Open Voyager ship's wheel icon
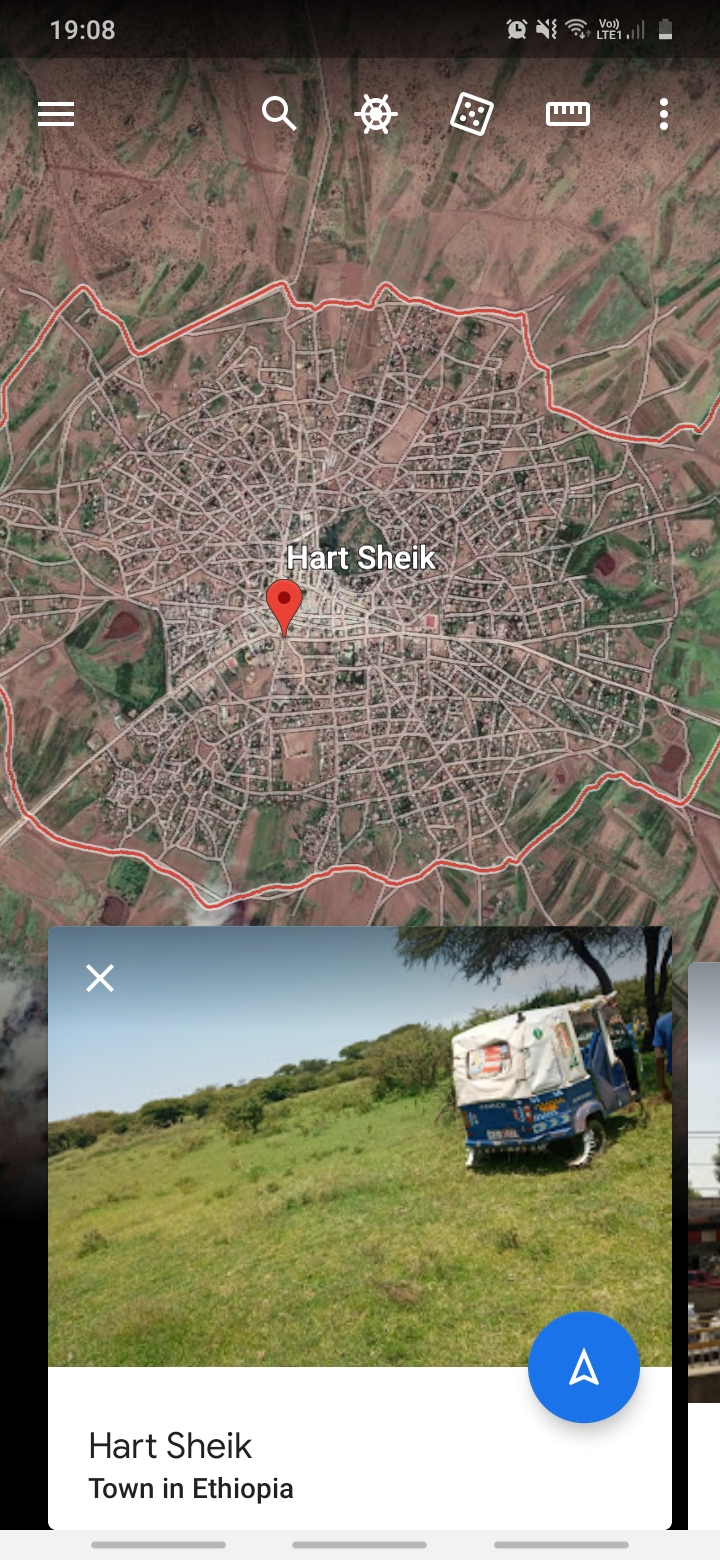720x1560 pixels. 376,114
